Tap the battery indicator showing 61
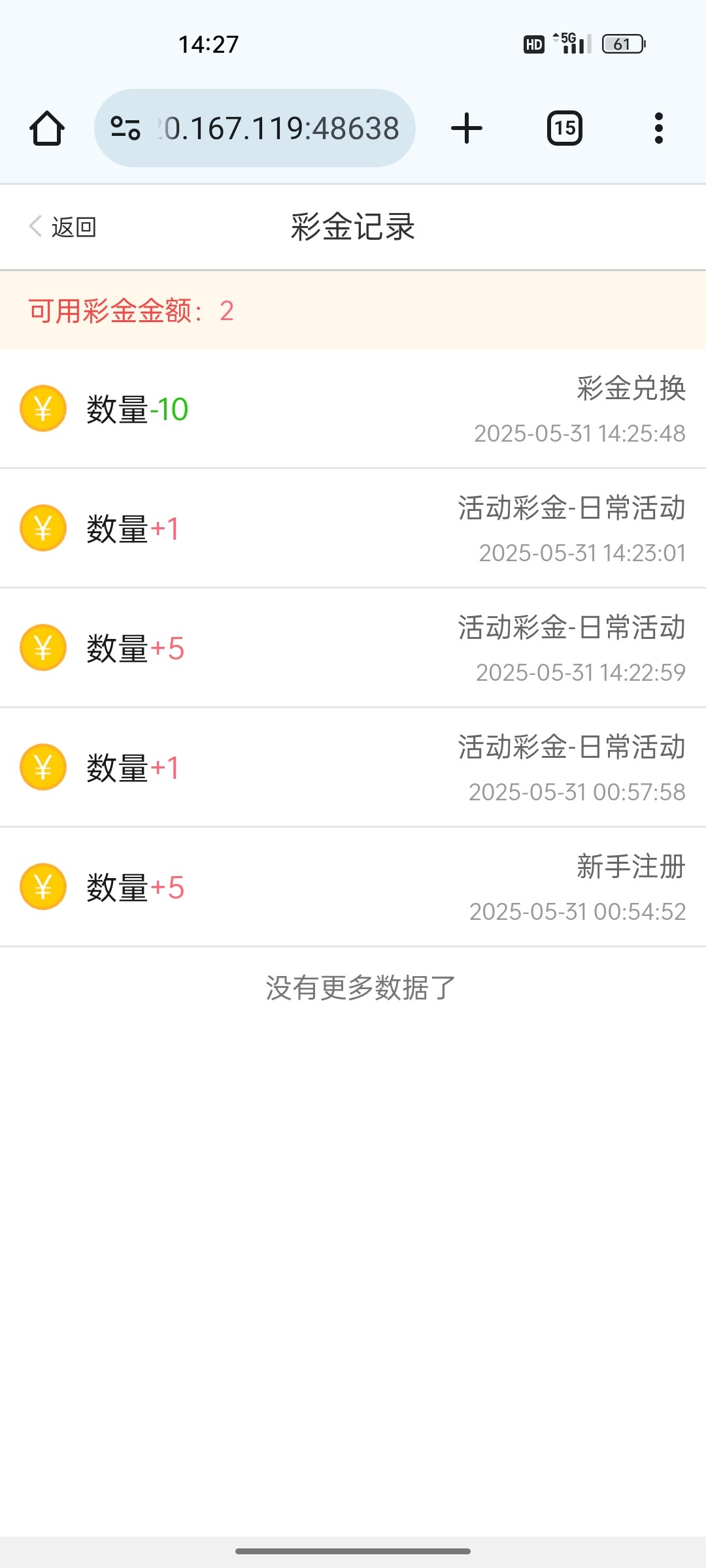This screenshot has height=1568, width=706. (622, 43)
